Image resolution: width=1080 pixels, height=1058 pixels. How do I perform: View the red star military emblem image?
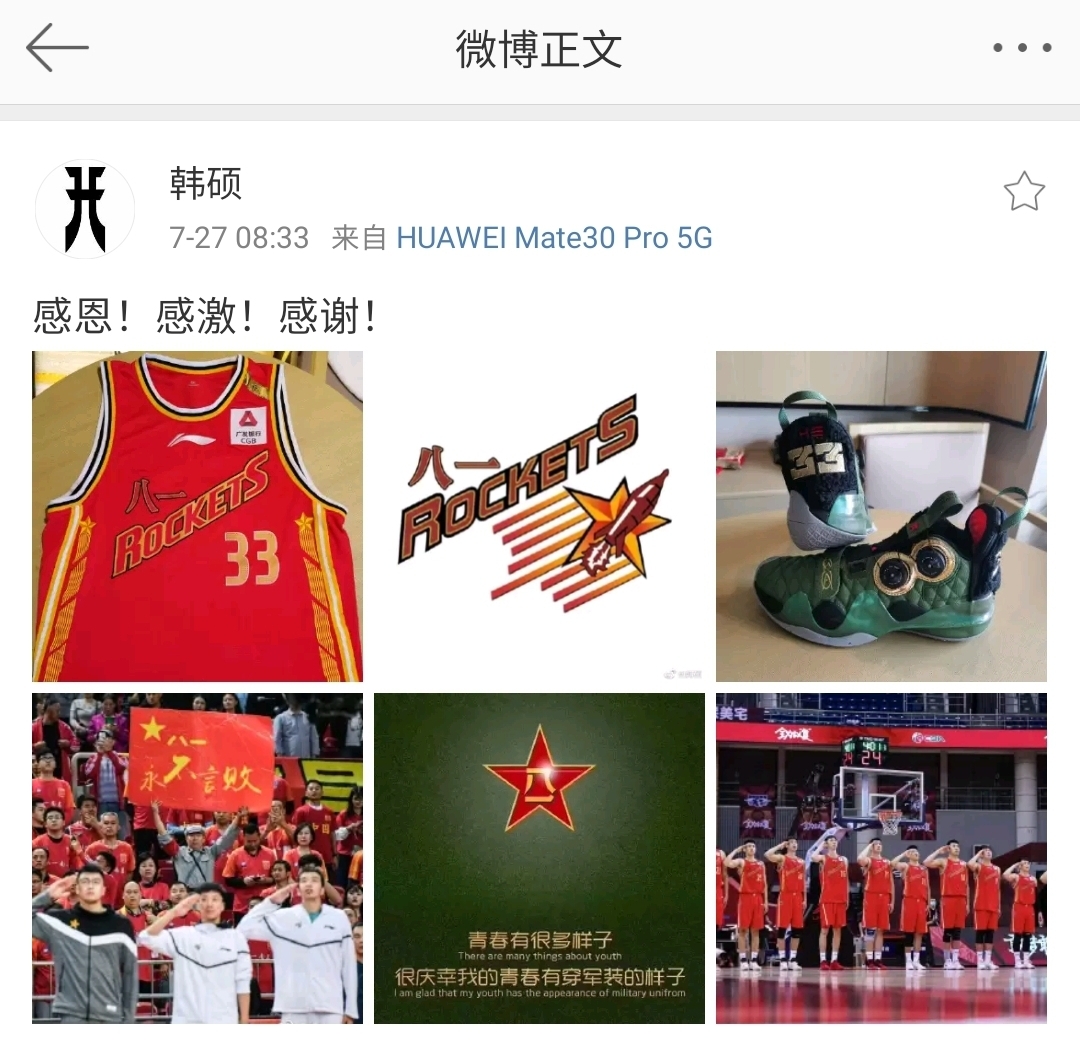[539, 858]
